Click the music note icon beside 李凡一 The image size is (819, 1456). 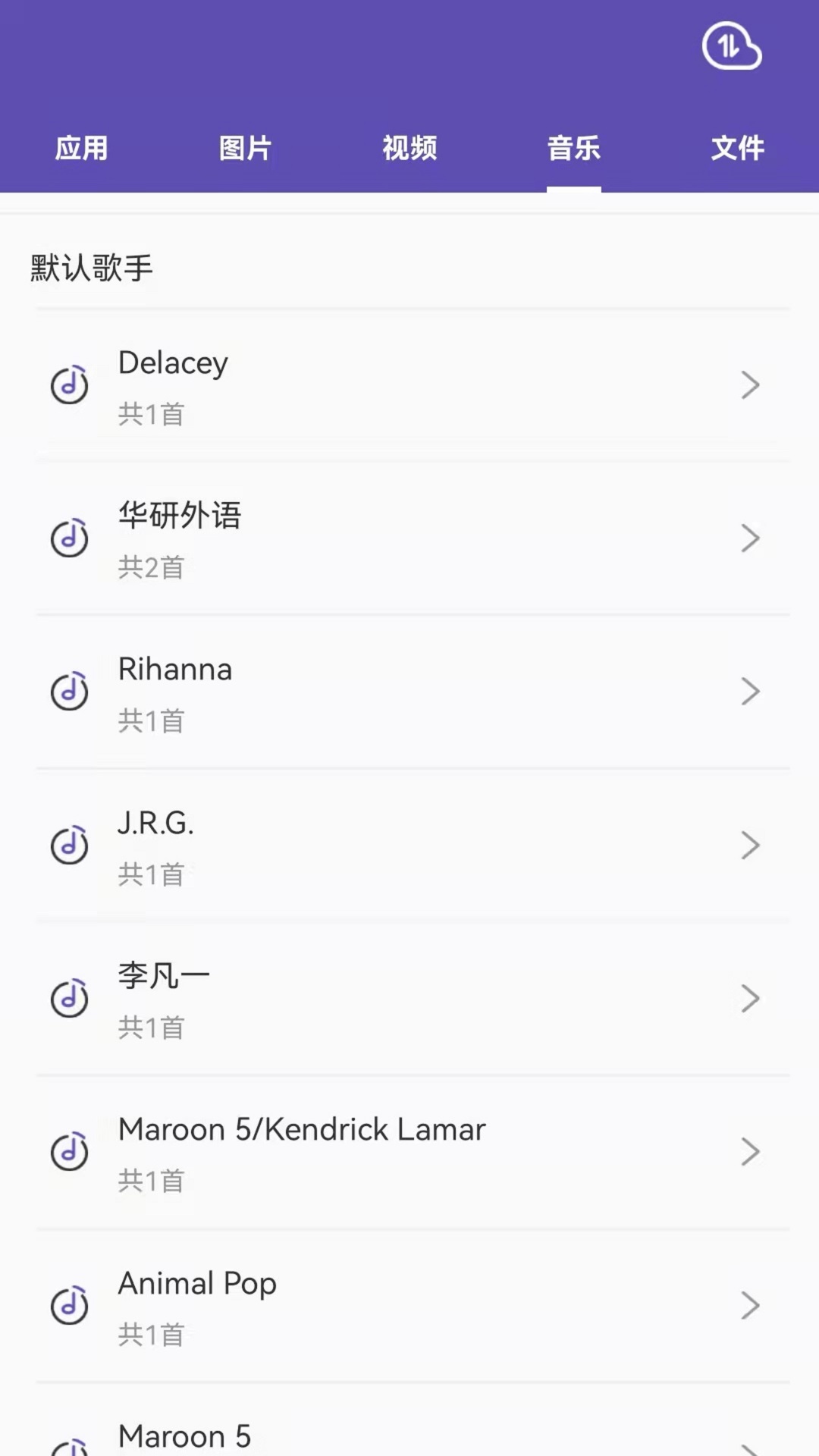click(x=69, y=999)
